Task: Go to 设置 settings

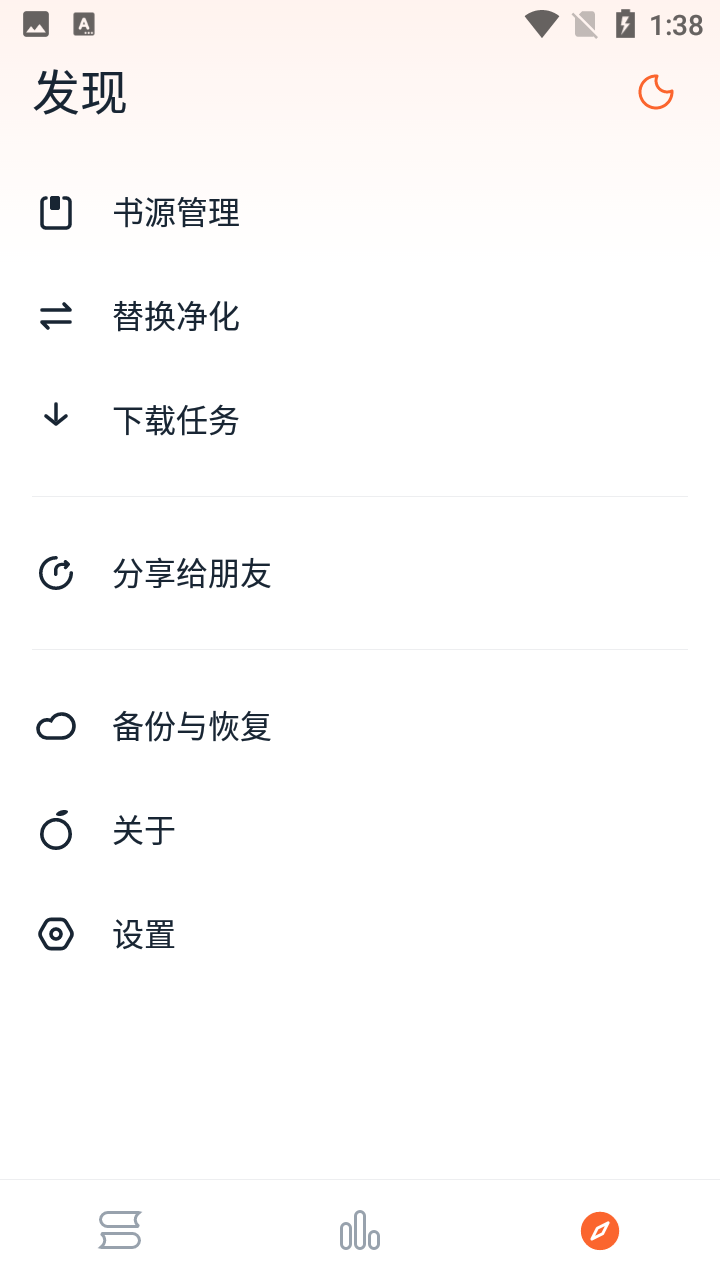Action: click(144, 935)
